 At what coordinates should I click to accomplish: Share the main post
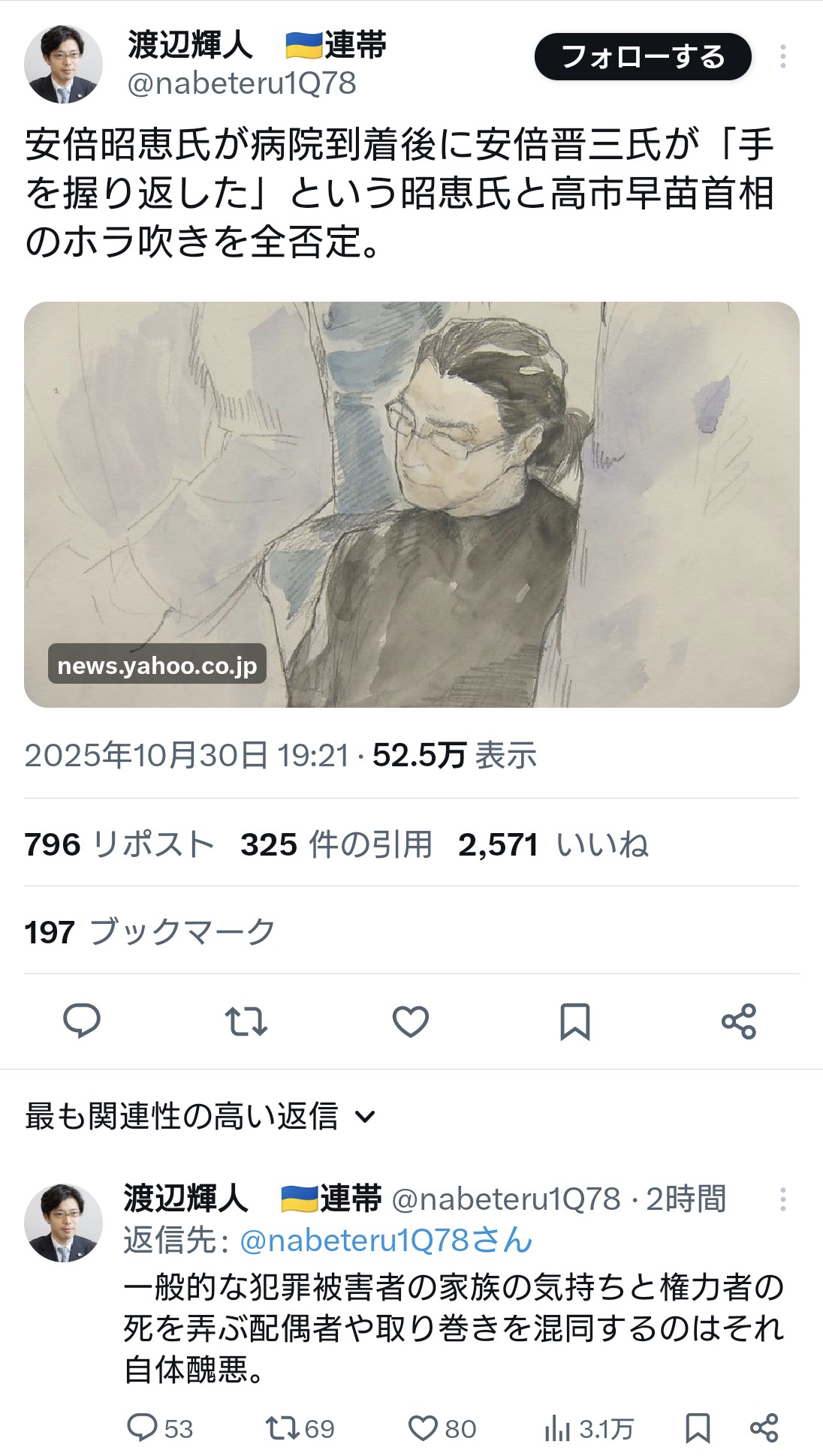(x=739, y=1021)
